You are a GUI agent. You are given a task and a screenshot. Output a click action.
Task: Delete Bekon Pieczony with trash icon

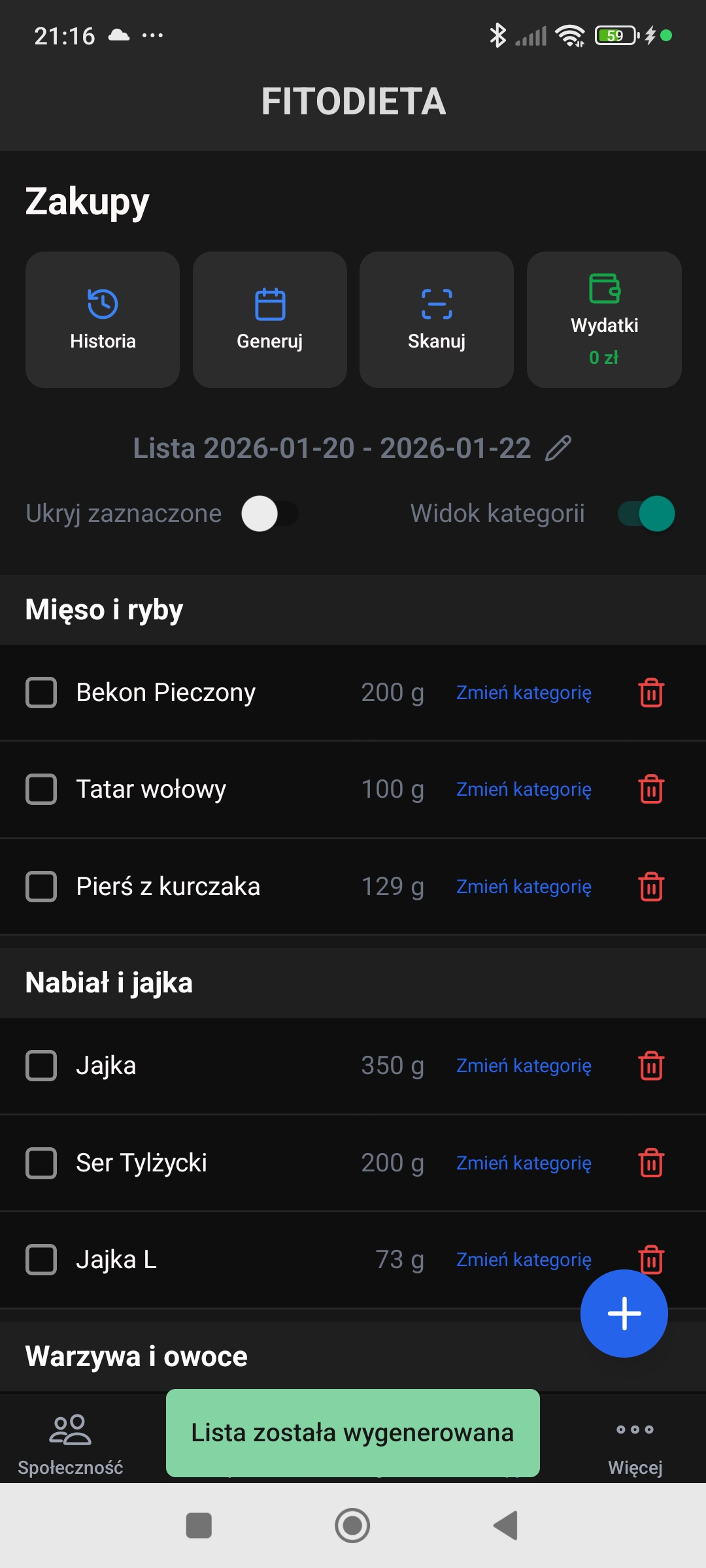point(650,693)
